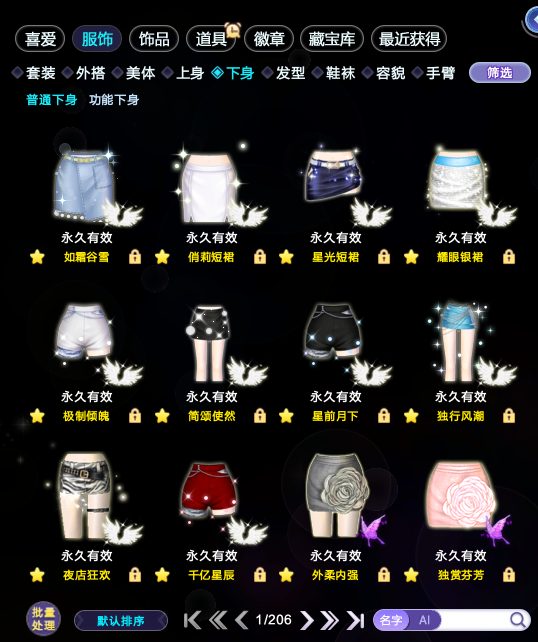
Task: Switch to the 道具 items tab
Action: [x=211, y=39]
